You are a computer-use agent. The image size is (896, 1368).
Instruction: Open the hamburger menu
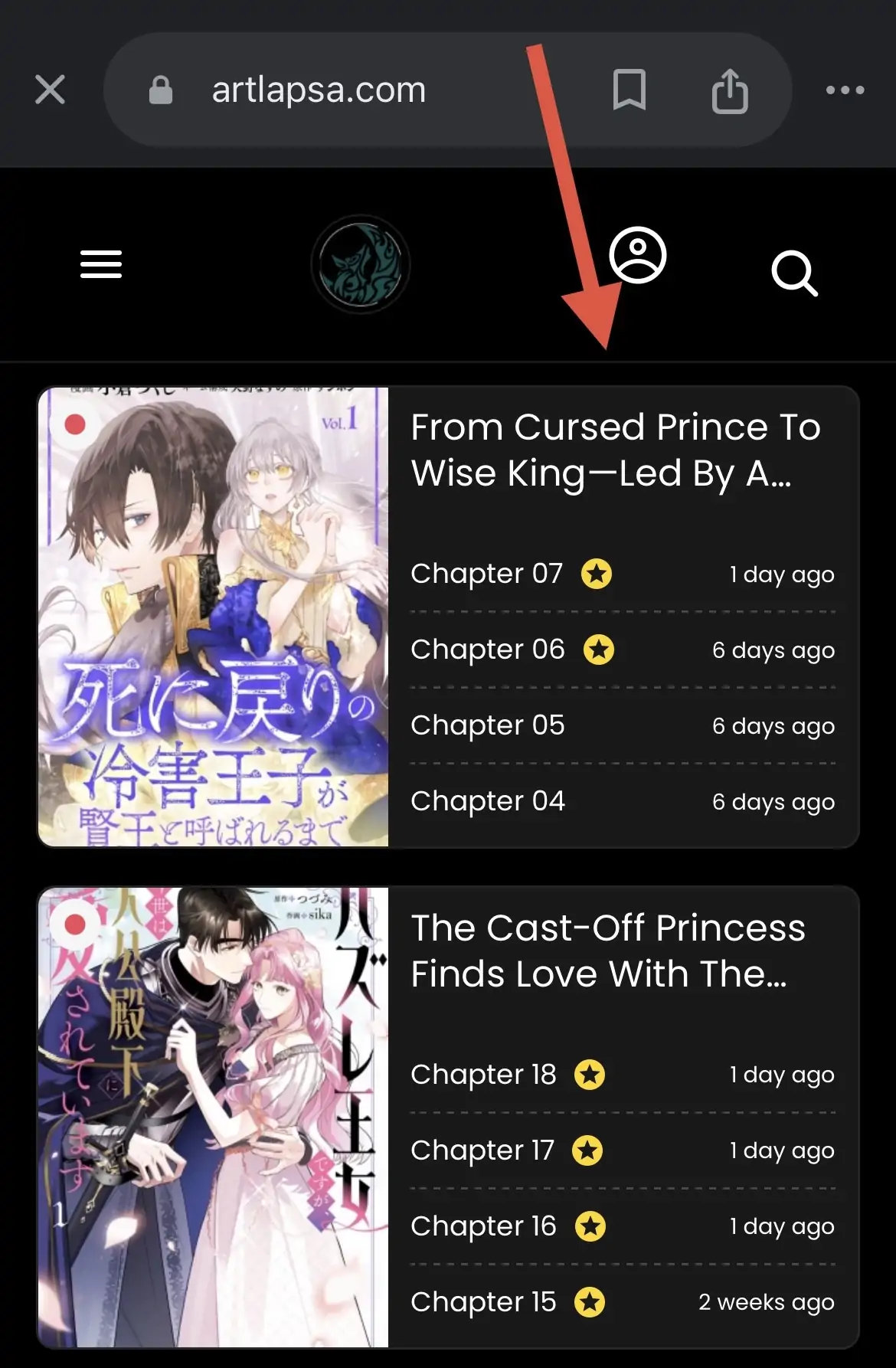click(101, 264)
